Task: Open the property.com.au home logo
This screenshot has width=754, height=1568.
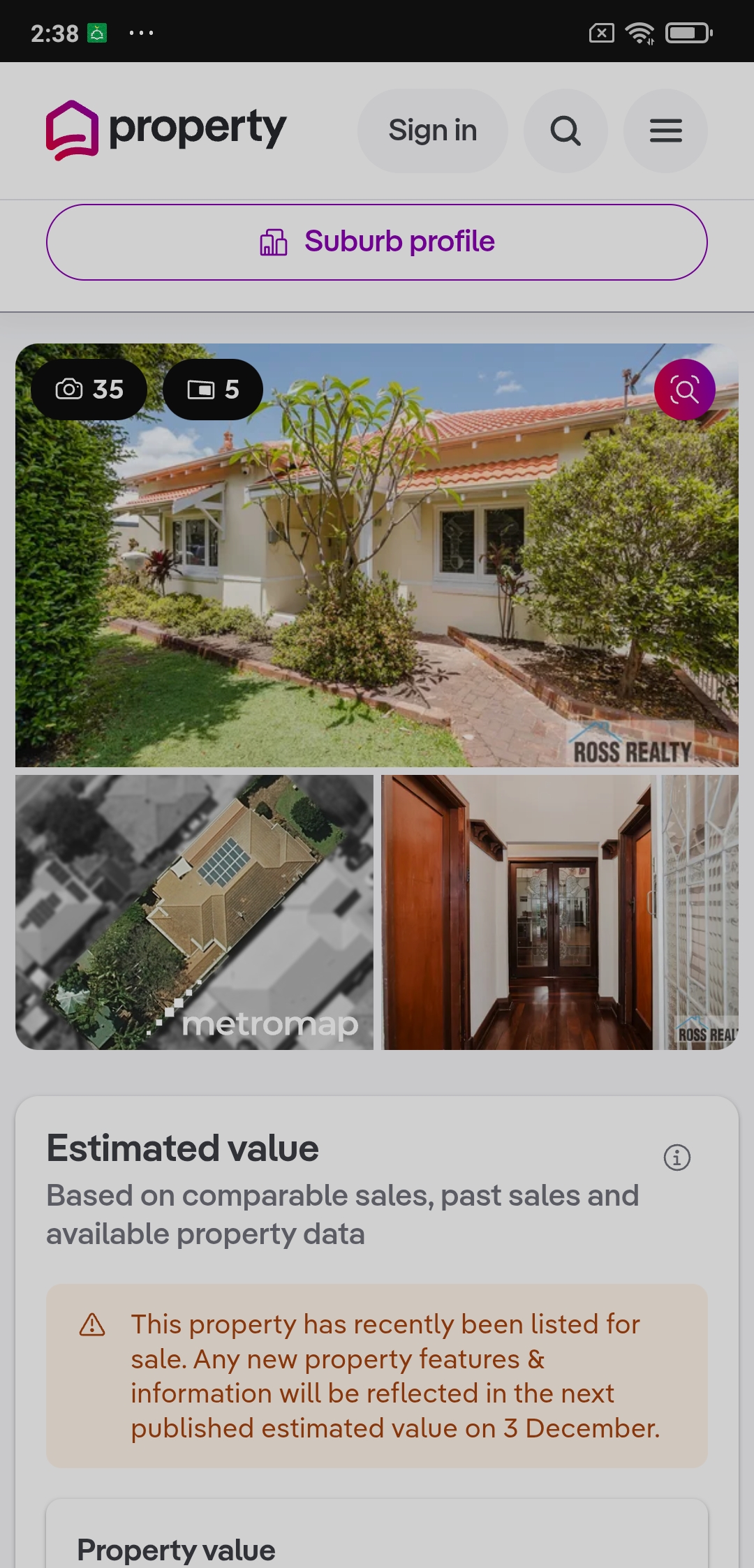Action: coord(165,130)
